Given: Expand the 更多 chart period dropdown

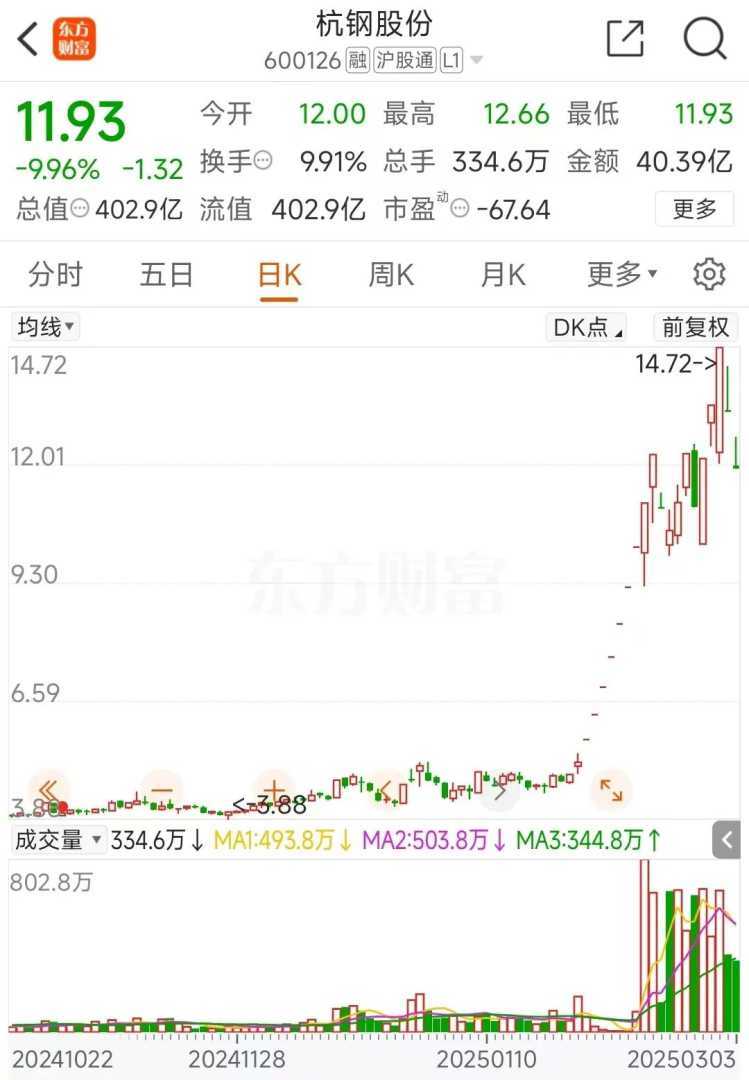Looking at the screenshot, I should tap(621, 274).
